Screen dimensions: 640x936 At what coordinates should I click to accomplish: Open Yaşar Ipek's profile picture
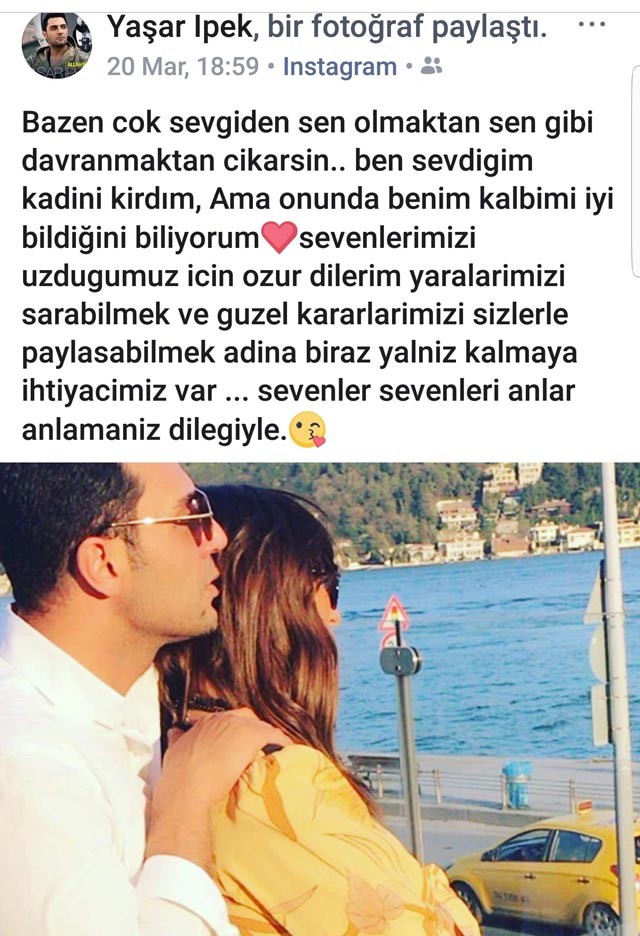[56, 45]
